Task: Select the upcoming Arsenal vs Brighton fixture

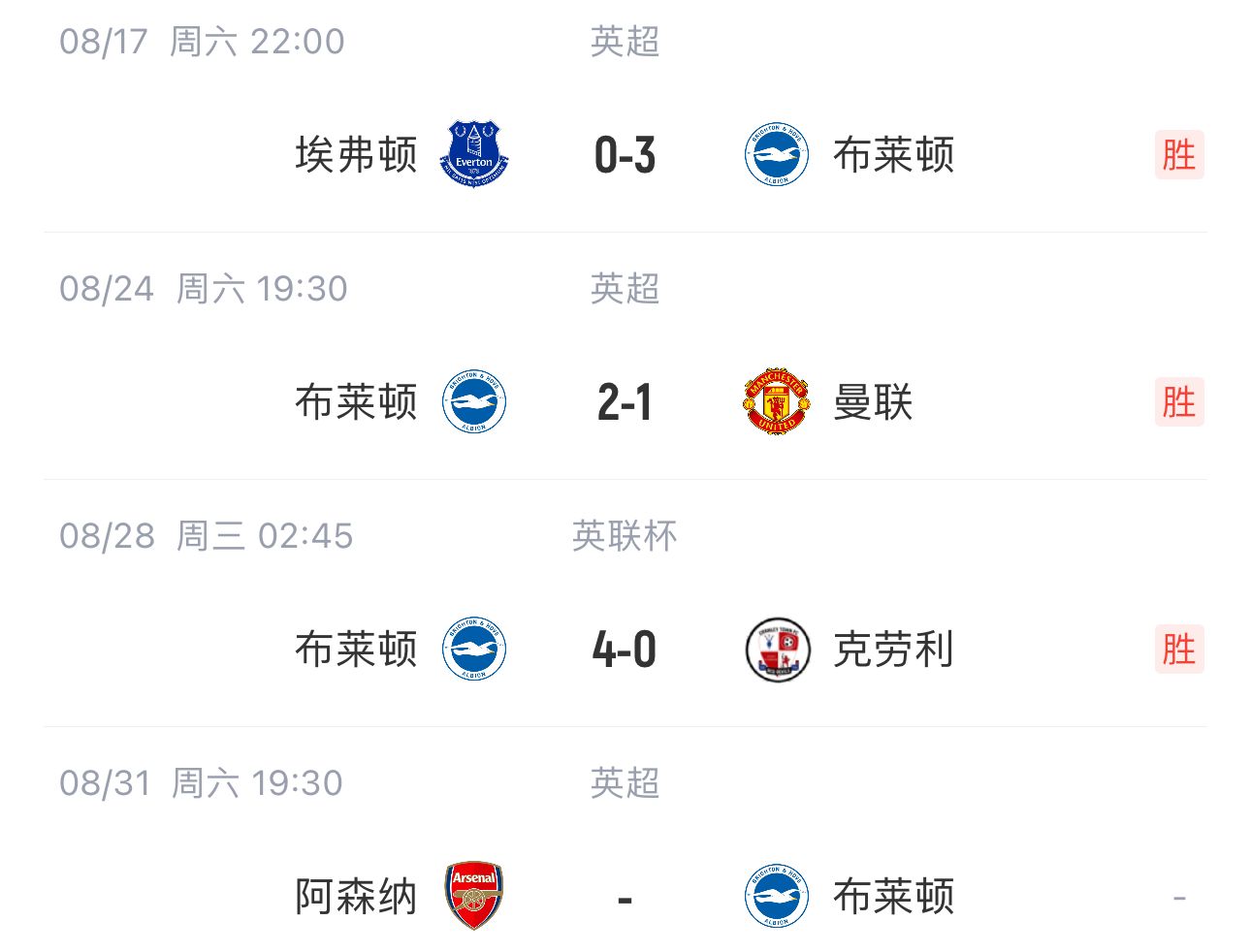Action: [x=625, y=897]
